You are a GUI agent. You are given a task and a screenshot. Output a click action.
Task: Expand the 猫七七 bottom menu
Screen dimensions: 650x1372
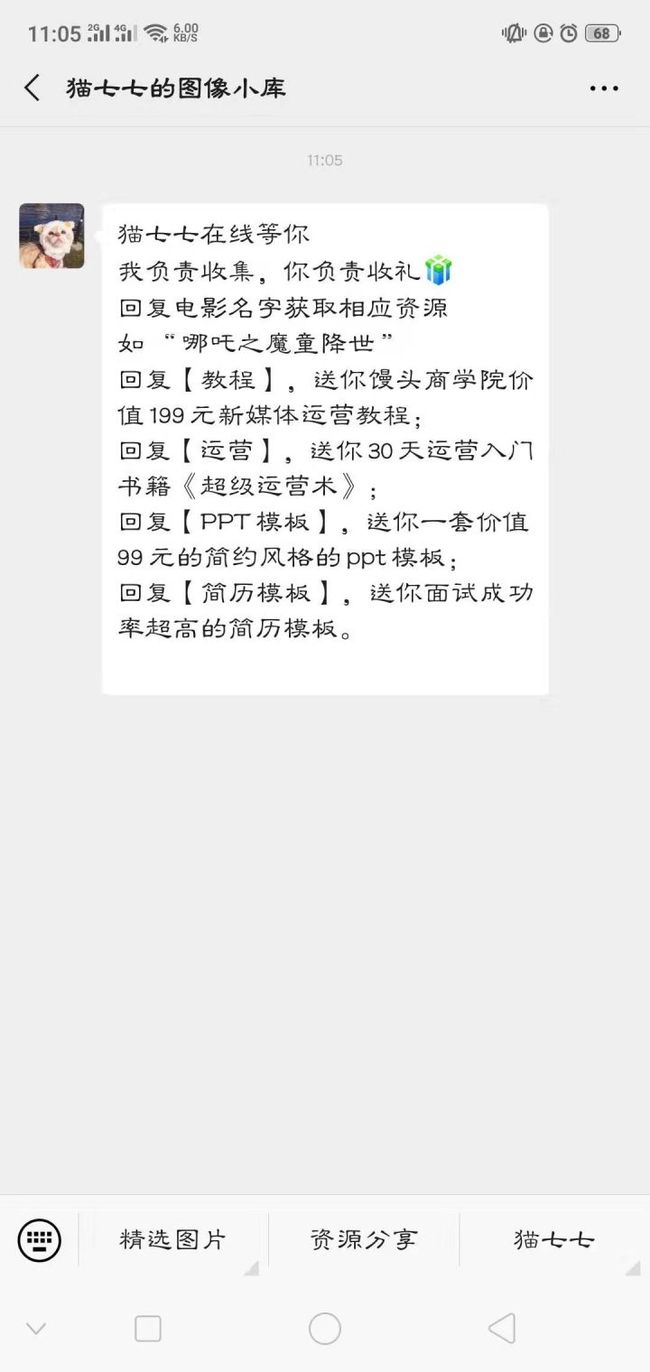pos(554,1240)
